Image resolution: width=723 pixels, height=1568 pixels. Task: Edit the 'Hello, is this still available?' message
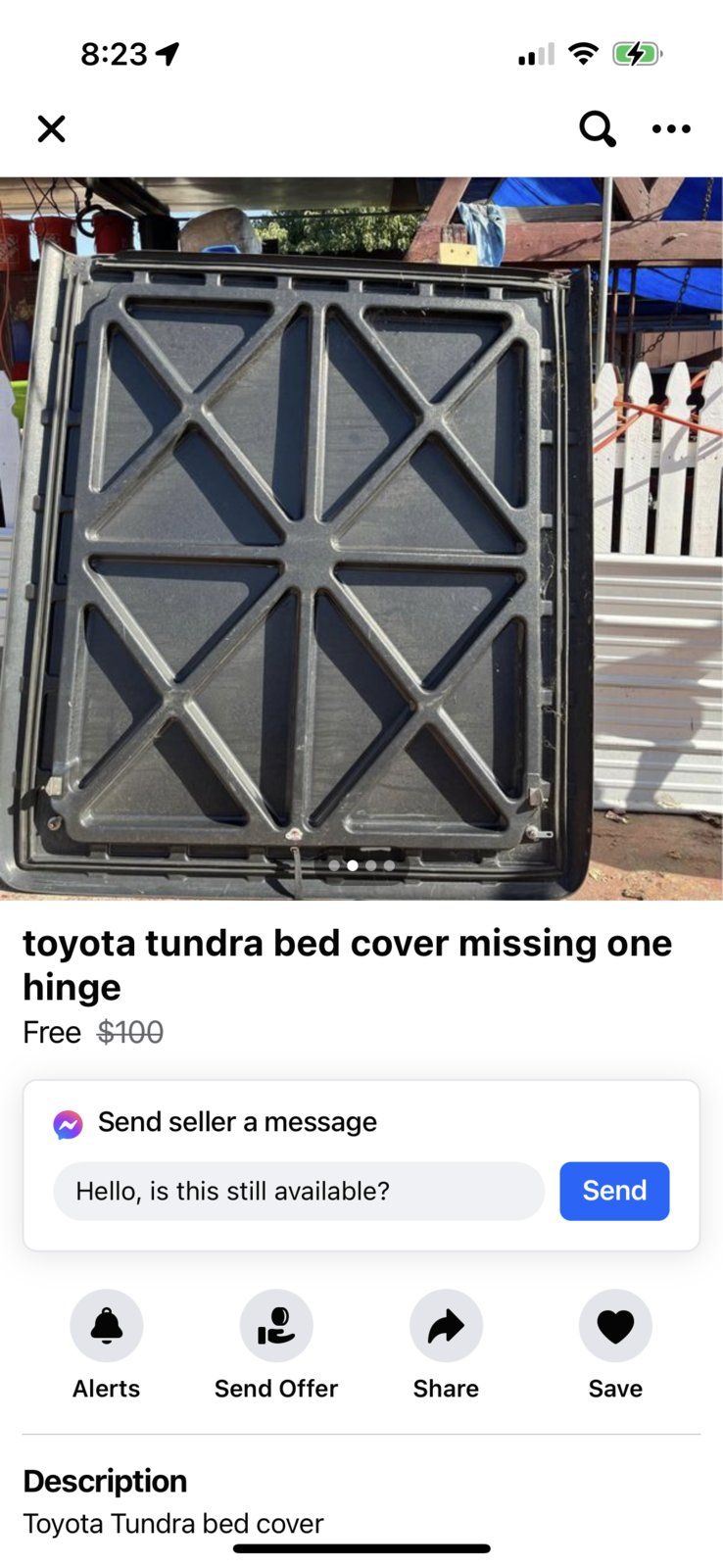click(x=298, y=1191)
